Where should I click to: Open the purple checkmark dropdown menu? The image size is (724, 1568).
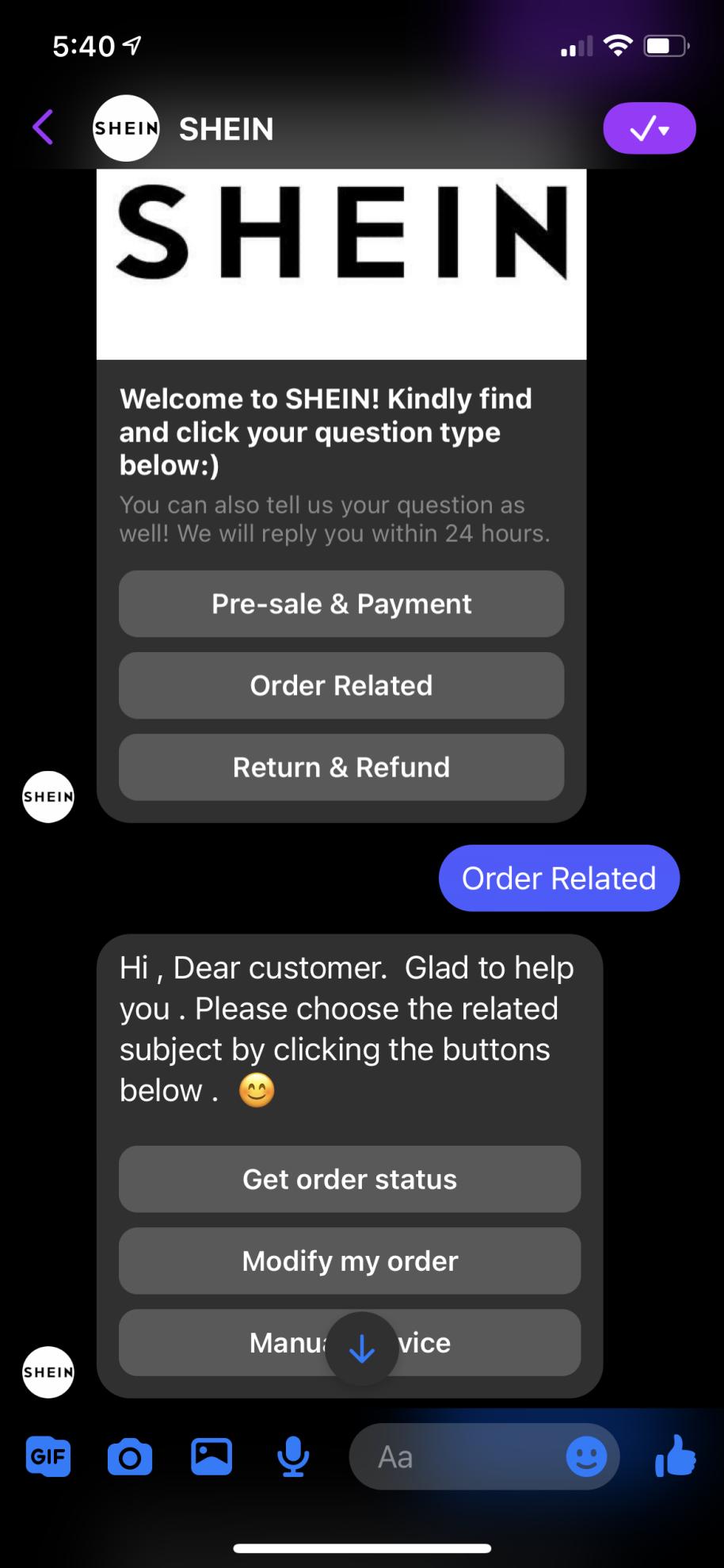(x=649, y=128)
